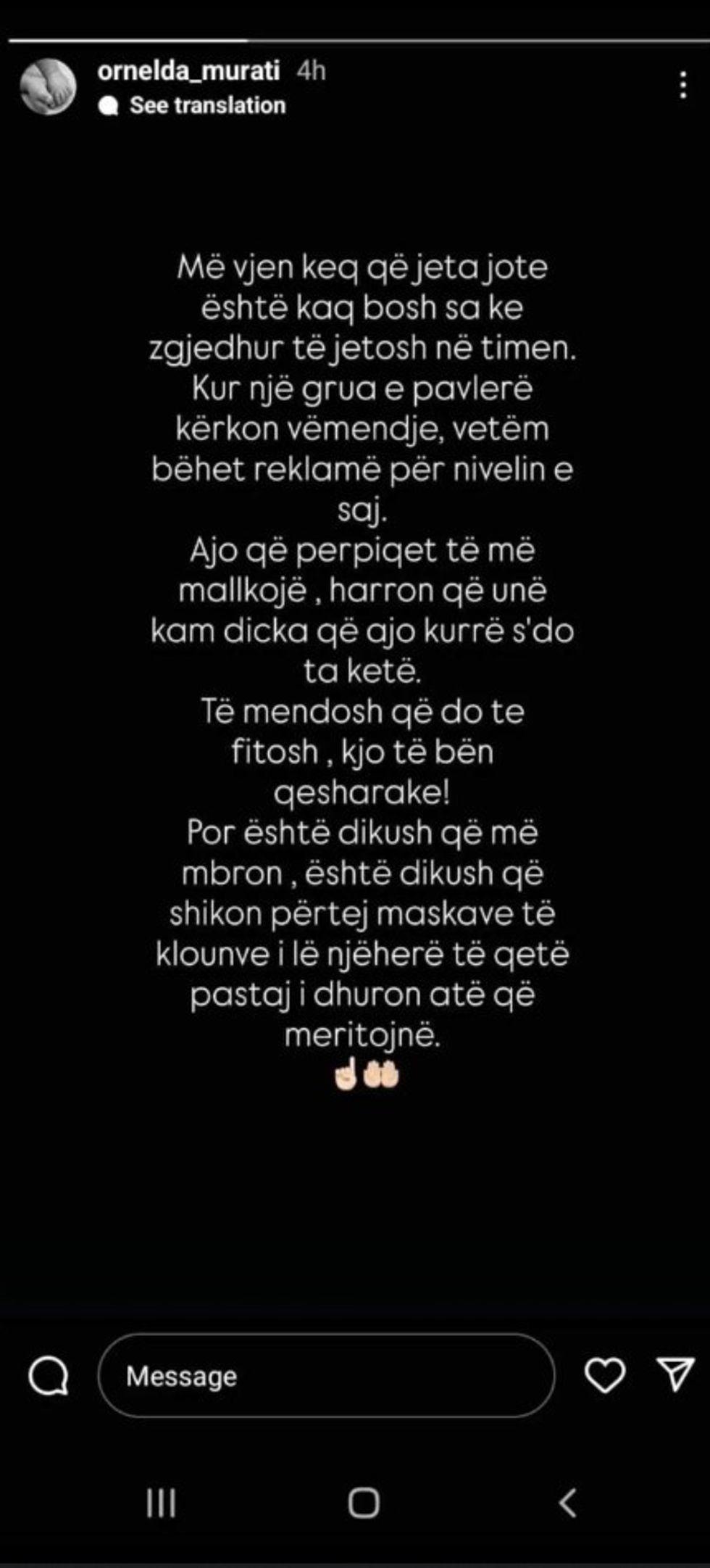Open the ornelda_murati username link
This screenshot has height=1568, width=710.
[188, 71]
